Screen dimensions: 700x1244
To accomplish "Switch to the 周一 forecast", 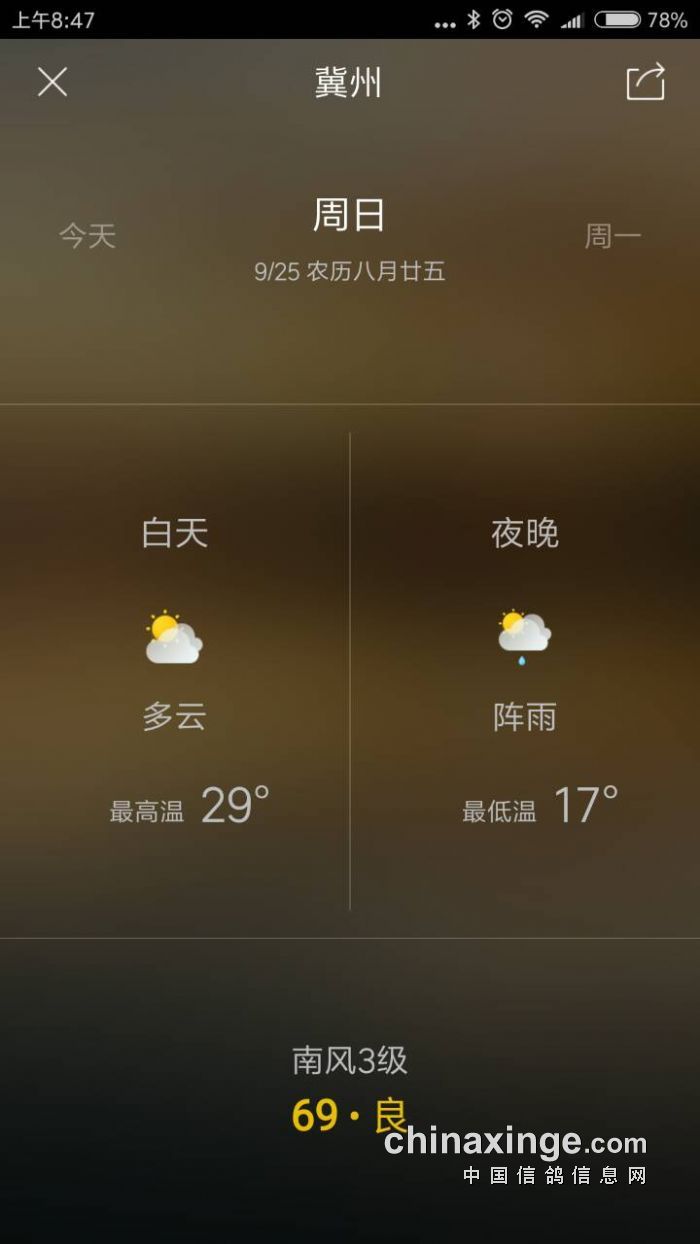I will (612, 236).
